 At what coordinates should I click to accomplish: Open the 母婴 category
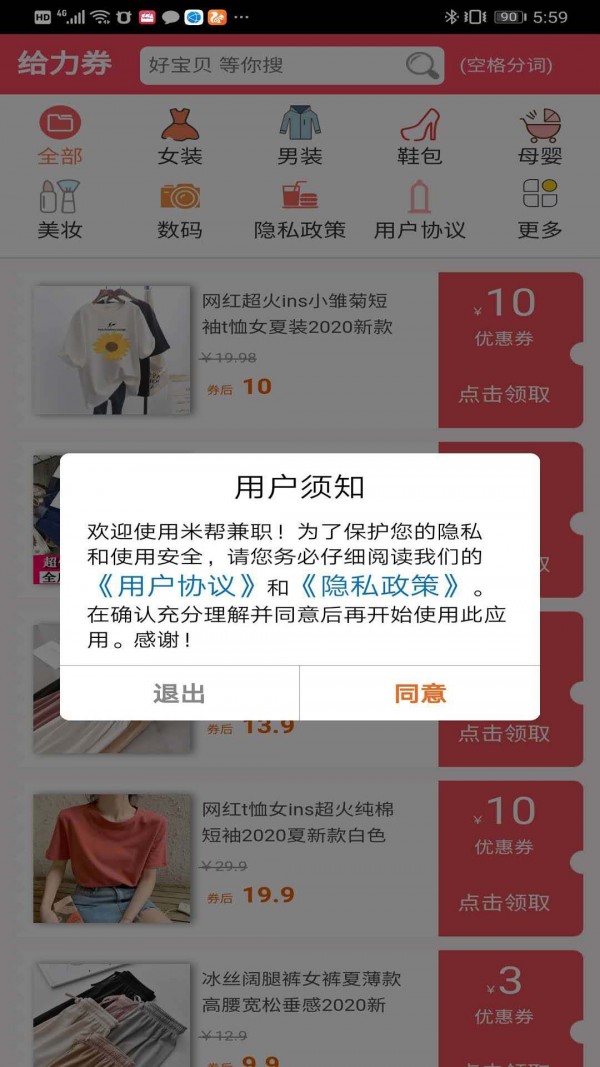point(540,138)
